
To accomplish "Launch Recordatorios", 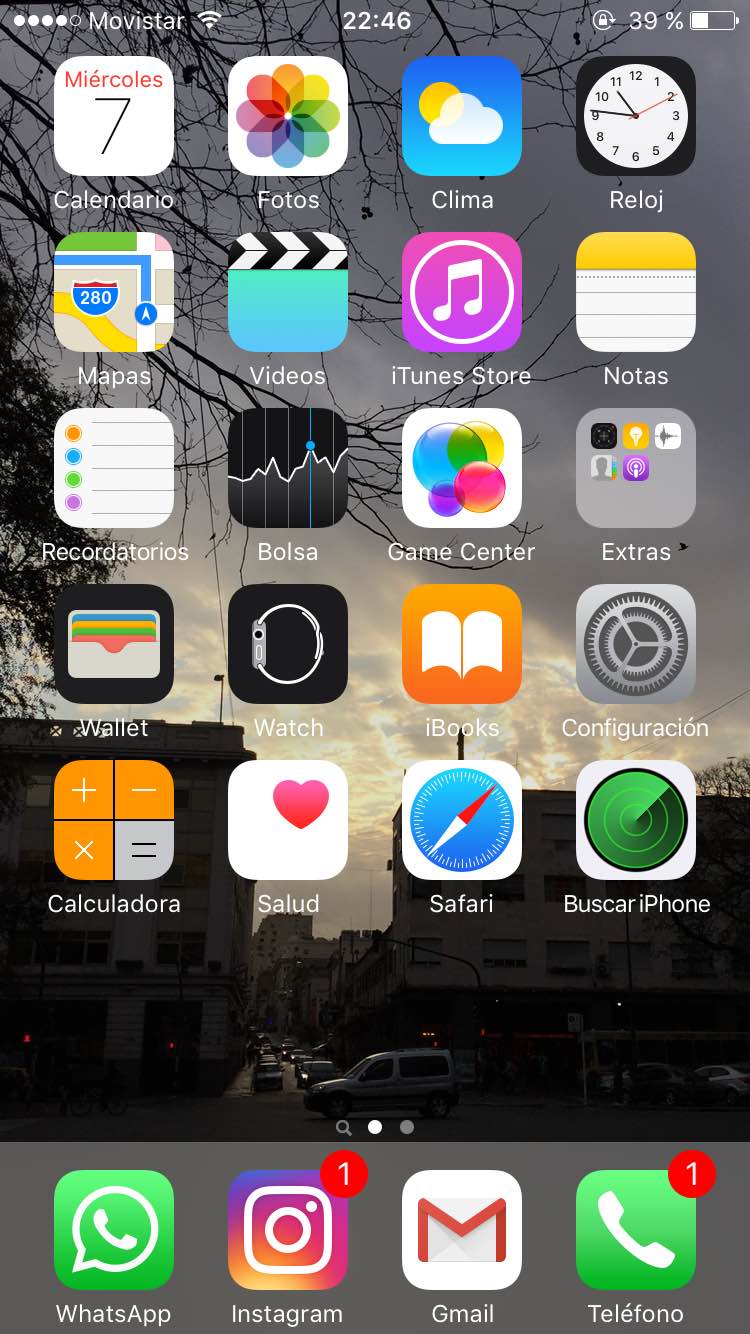I will pos(113,469).
